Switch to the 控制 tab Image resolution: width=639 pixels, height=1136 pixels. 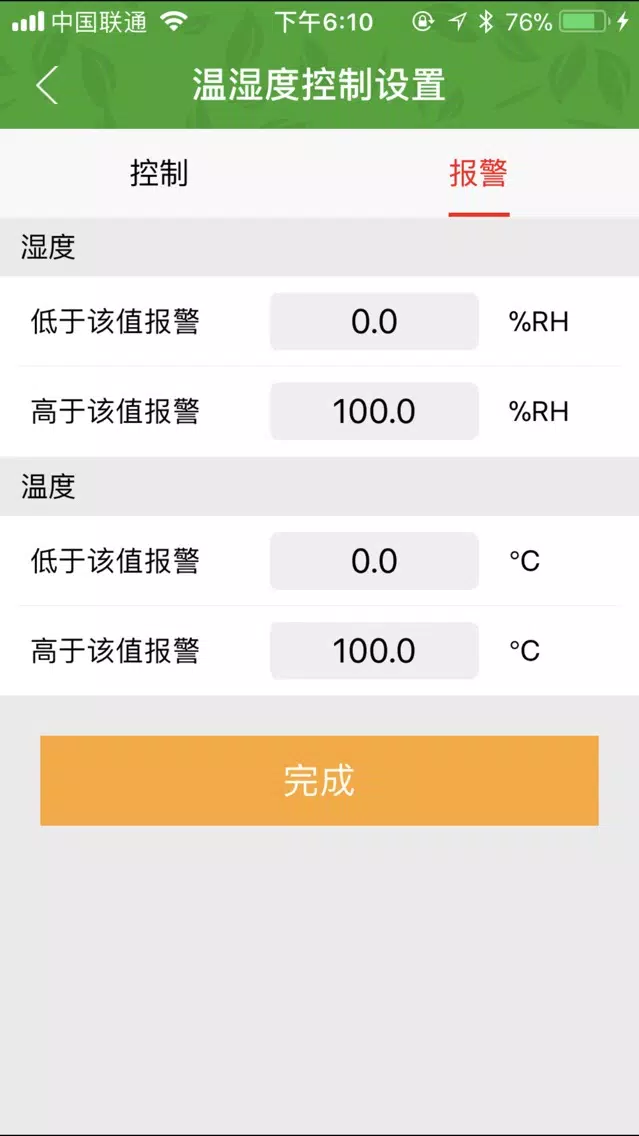pyautogui.click(x=159, y=174)
